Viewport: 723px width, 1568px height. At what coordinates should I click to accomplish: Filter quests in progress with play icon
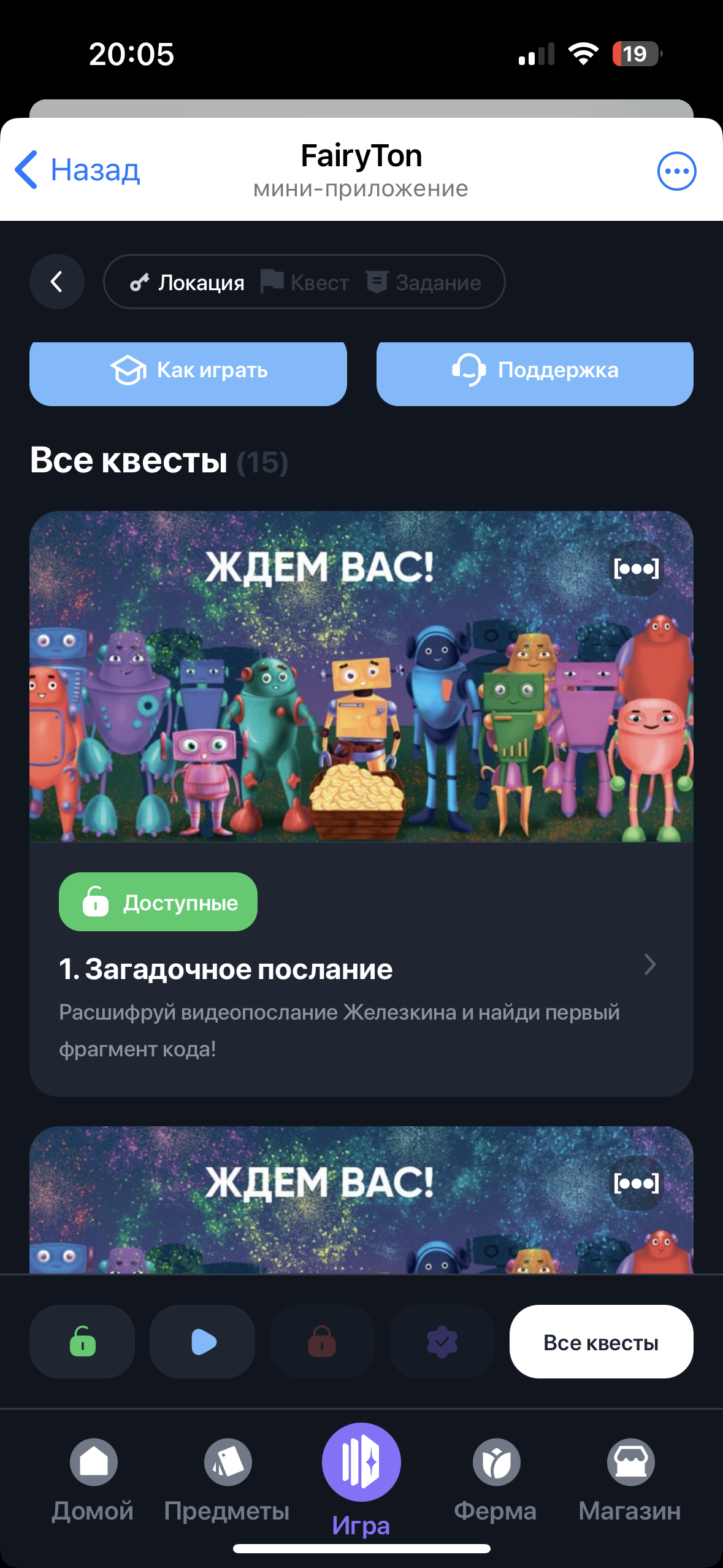click(202, 1342)
